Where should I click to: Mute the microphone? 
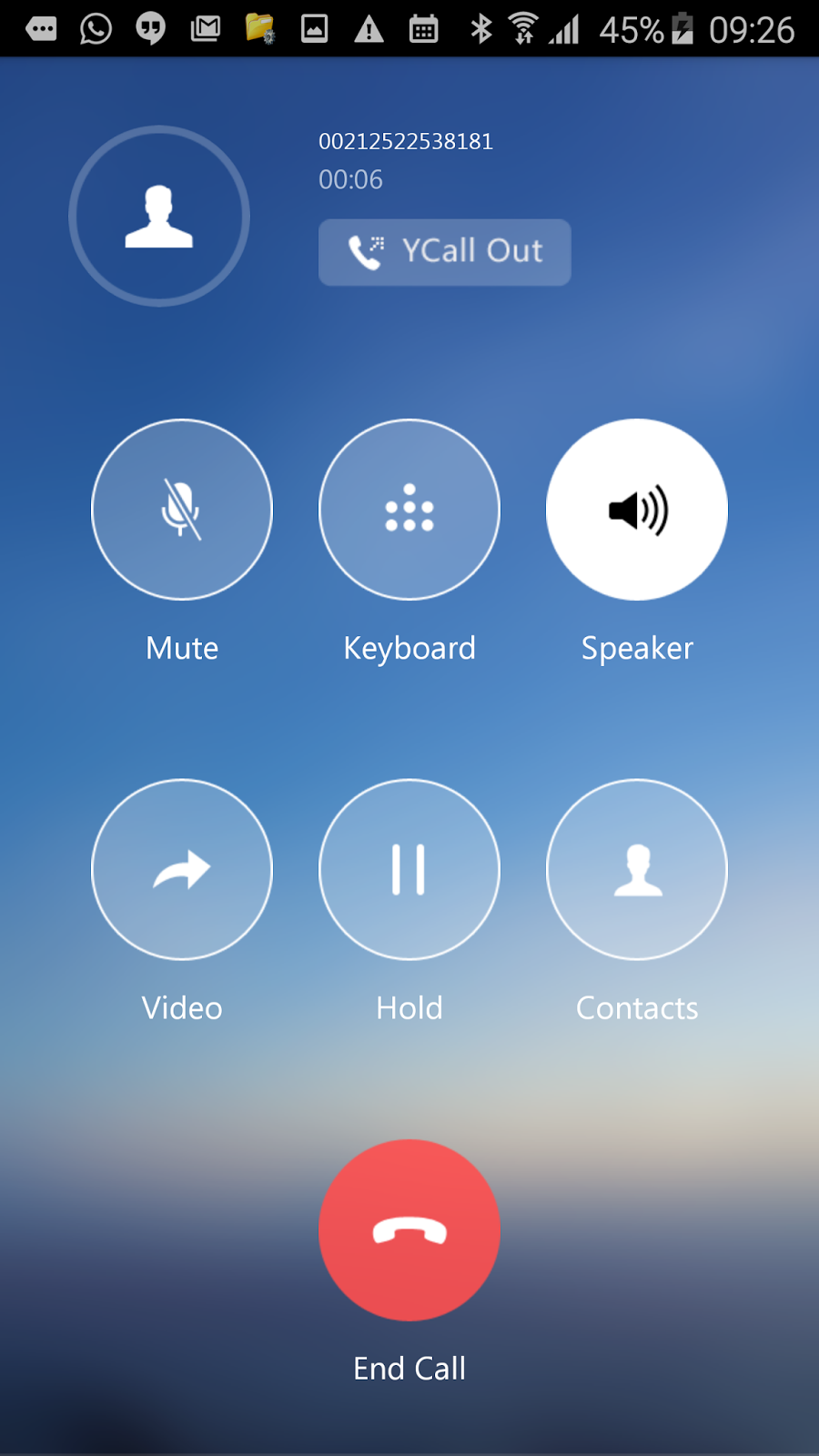tap(182, 510)
